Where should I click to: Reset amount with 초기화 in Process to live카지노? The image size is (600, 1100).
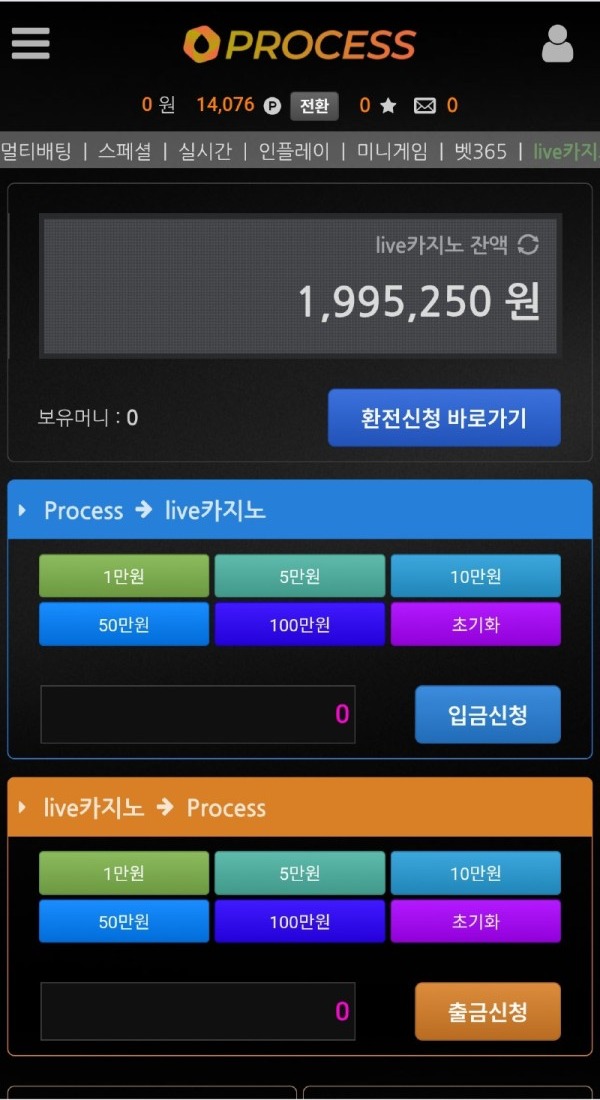tap(475, 625)
